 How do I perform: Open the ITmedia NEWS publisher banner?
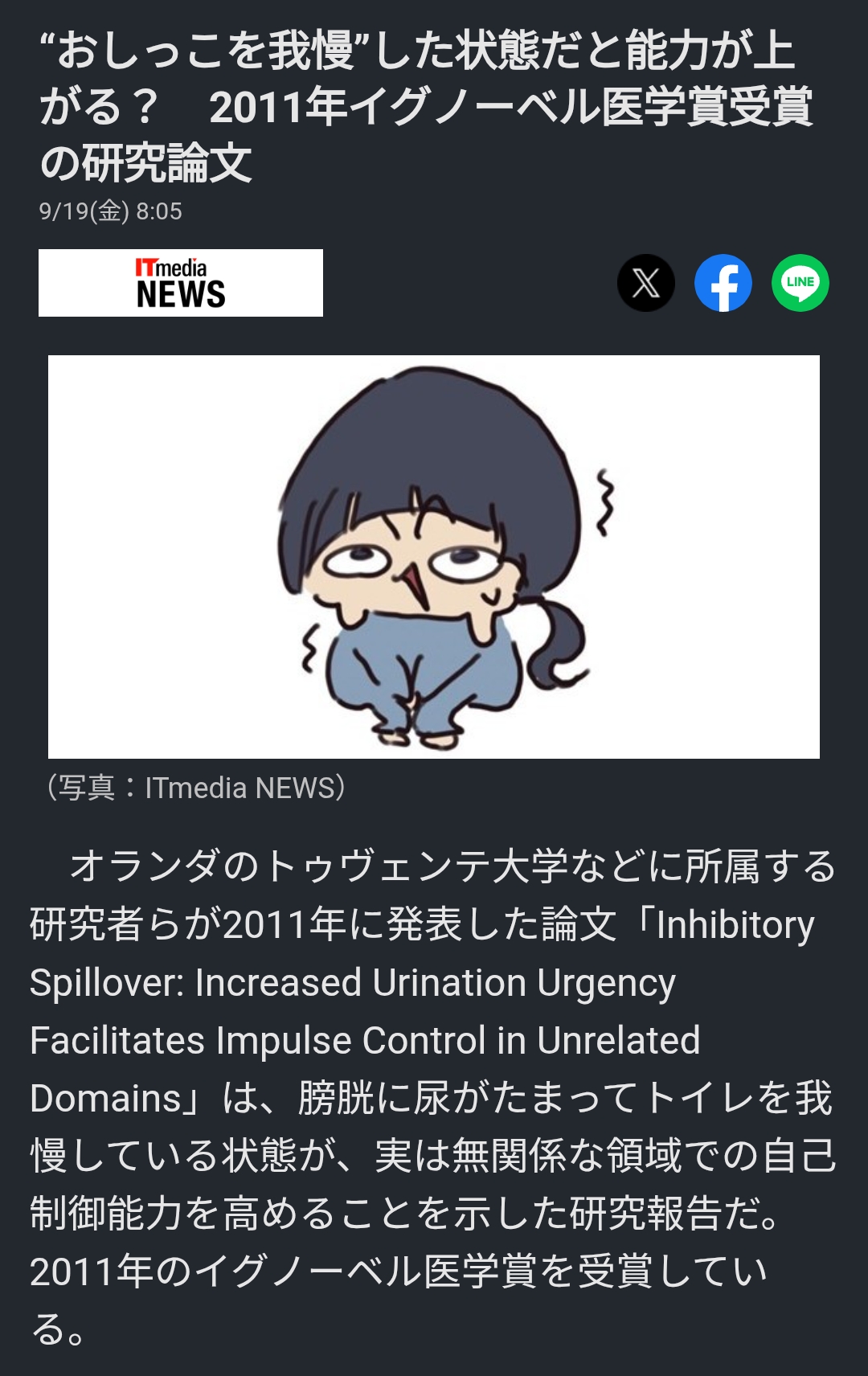click(x=181, y=283)
